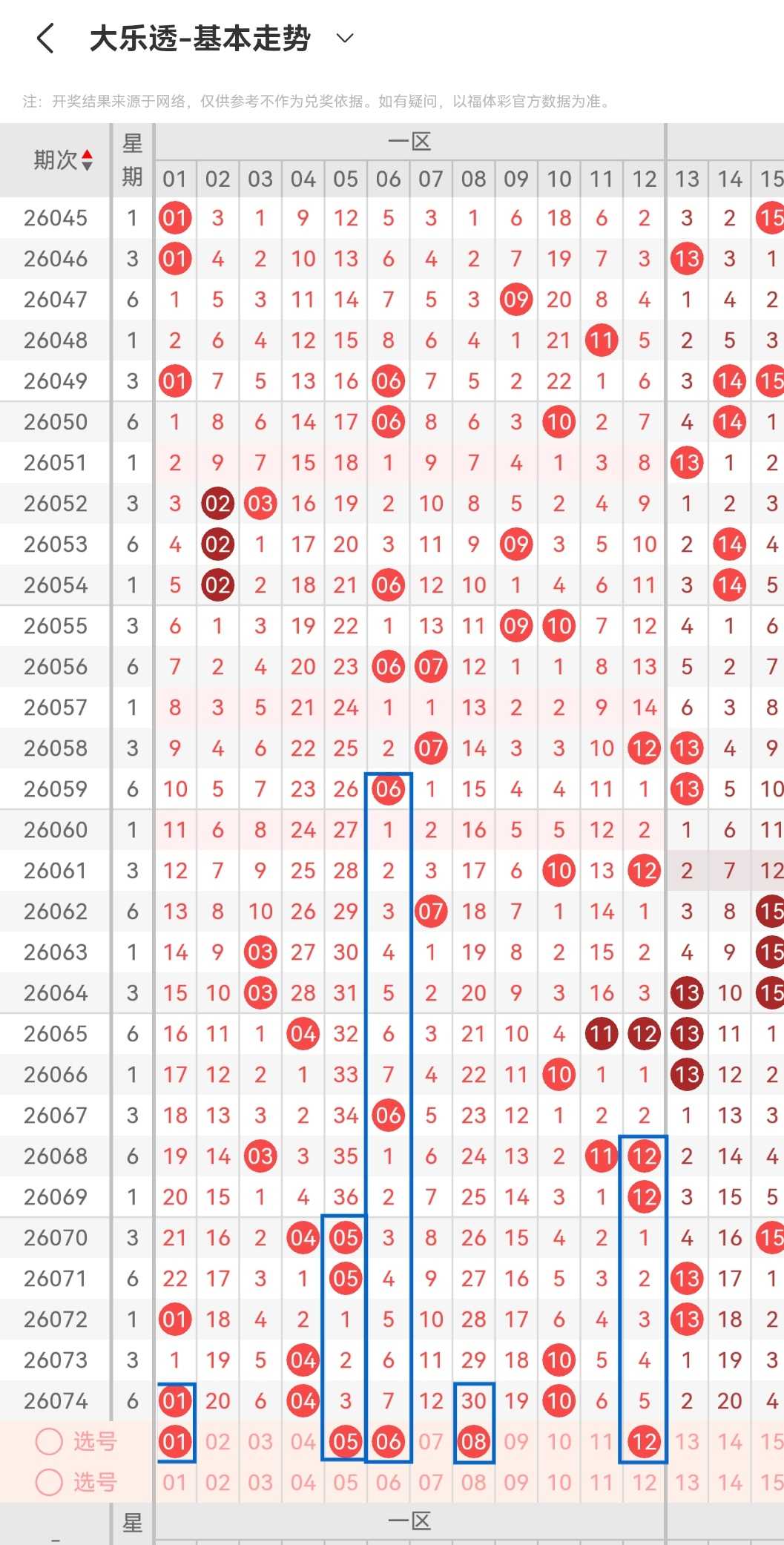This screenshot has height=1545, width=784.
Task: Deselect the highlighted 05 ball in the 选号 row
Action: point(346,1441)
